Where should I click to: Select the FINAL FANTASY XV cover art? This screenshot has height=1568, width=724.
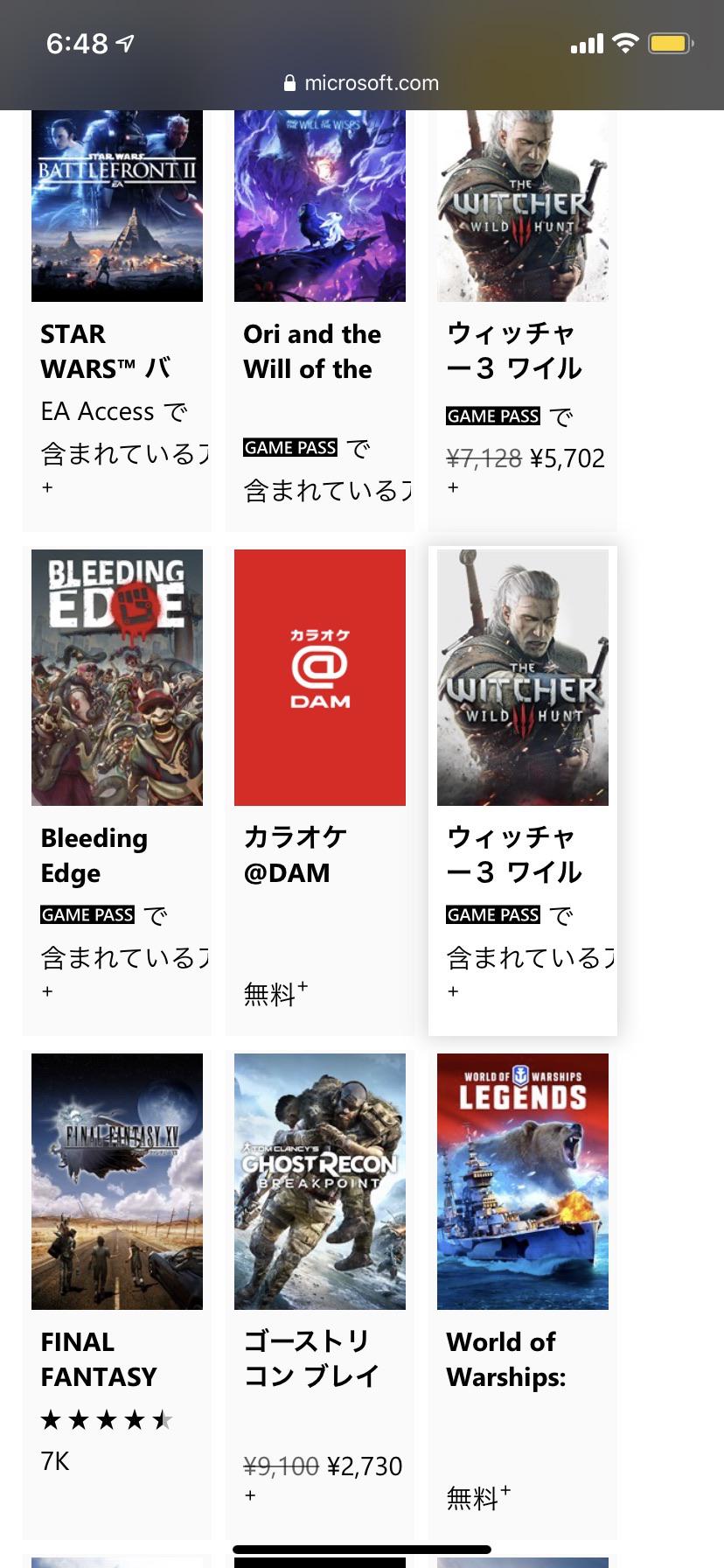pyautogui.click(x=118, y=1180)
